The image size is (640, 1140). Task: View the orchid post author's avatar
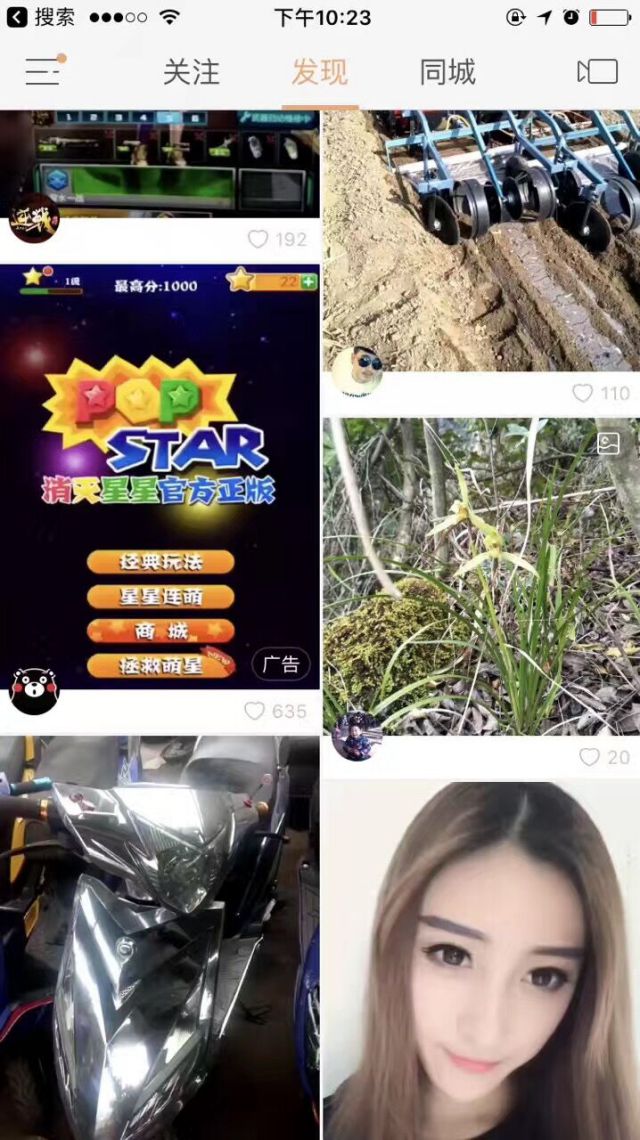pos(357,737)
